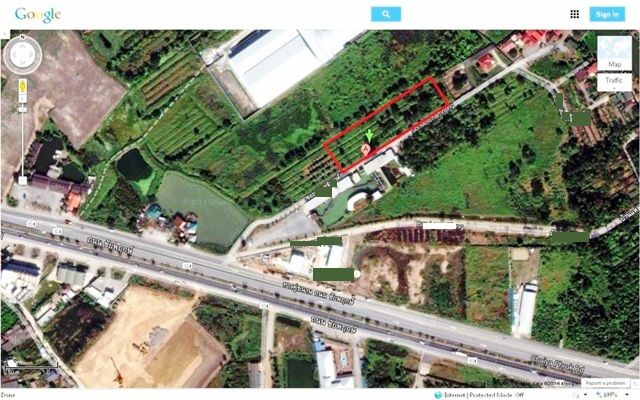Tap the pan compass control
The height and width of the screenshot is (400, 640).
20,55
